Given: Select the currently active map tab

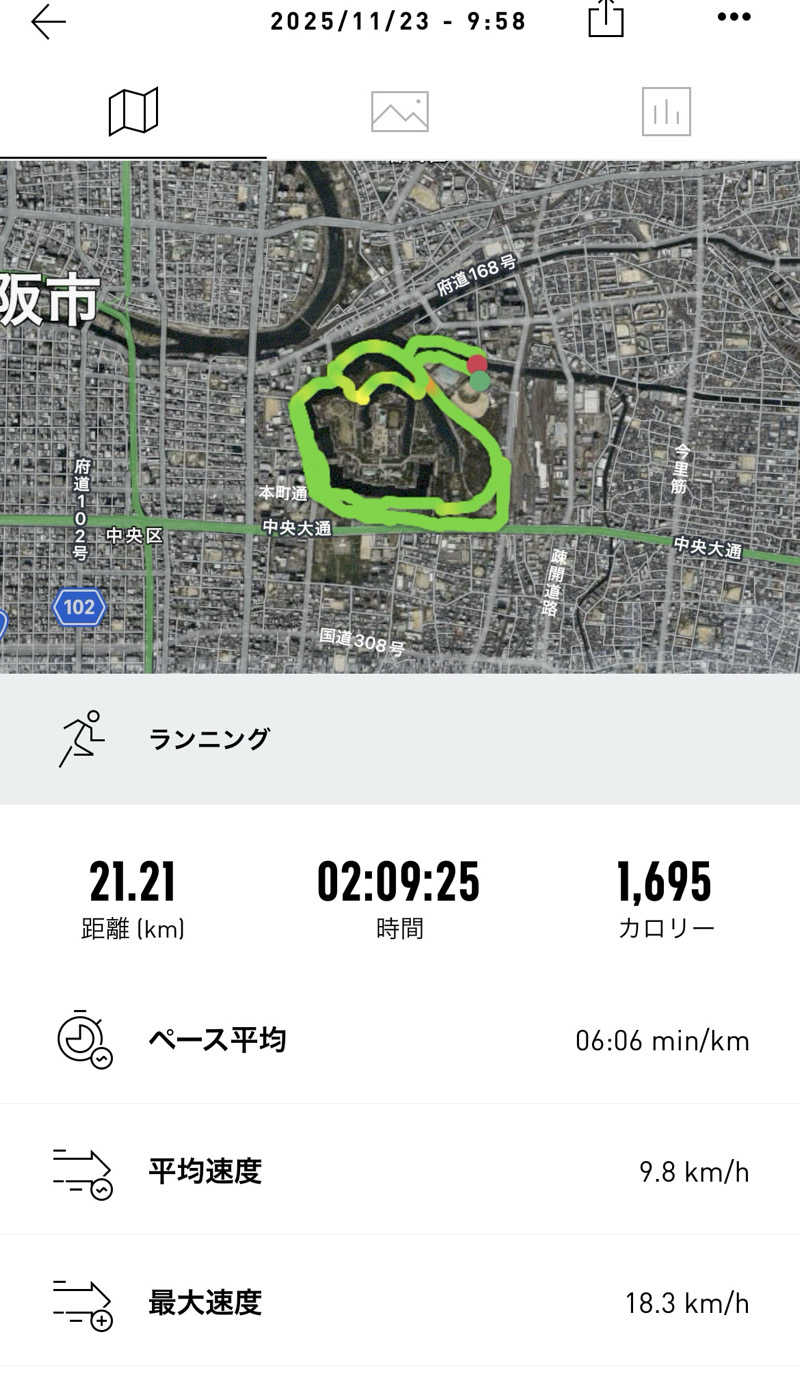Looking at the screenshot, I should point(132,113).
